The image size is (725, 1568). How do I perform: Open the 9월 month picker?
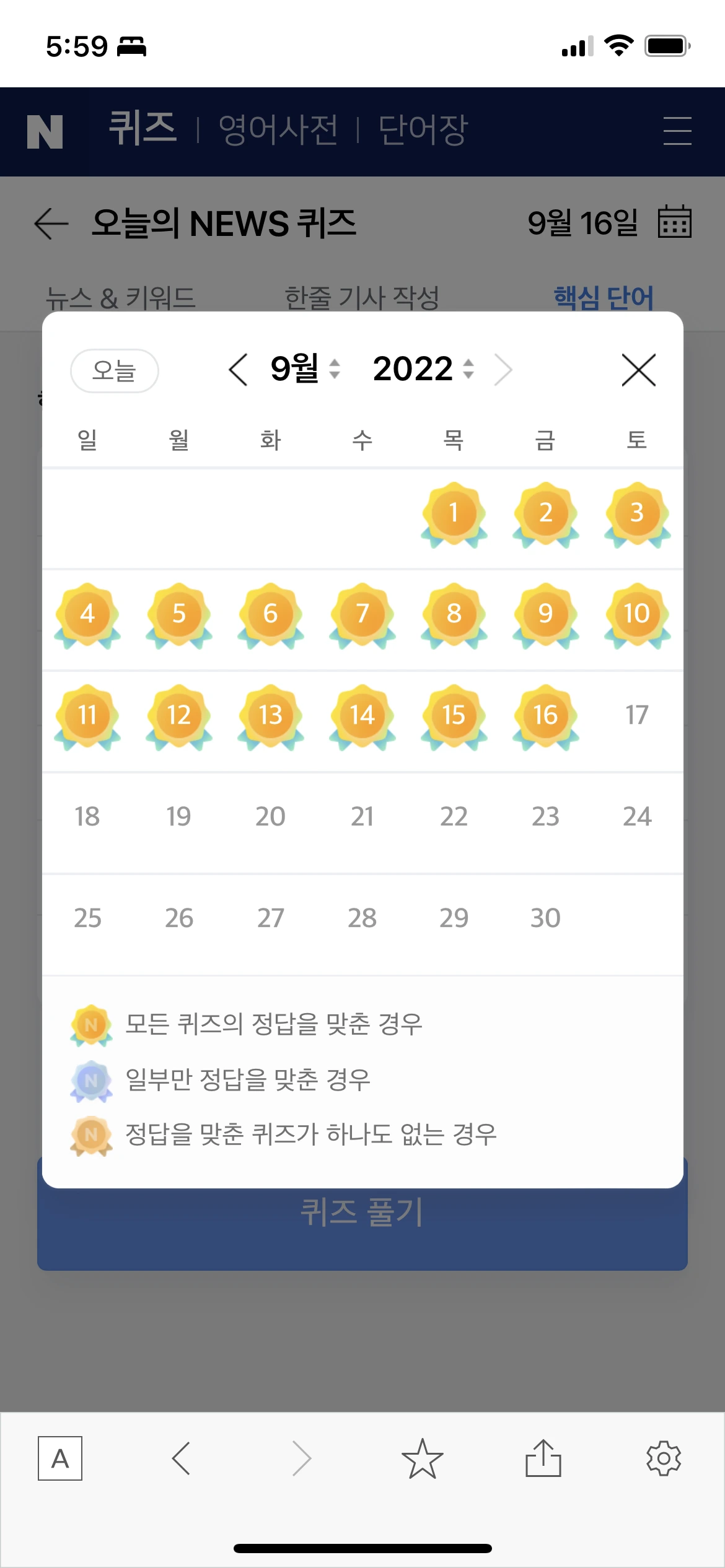305,369
